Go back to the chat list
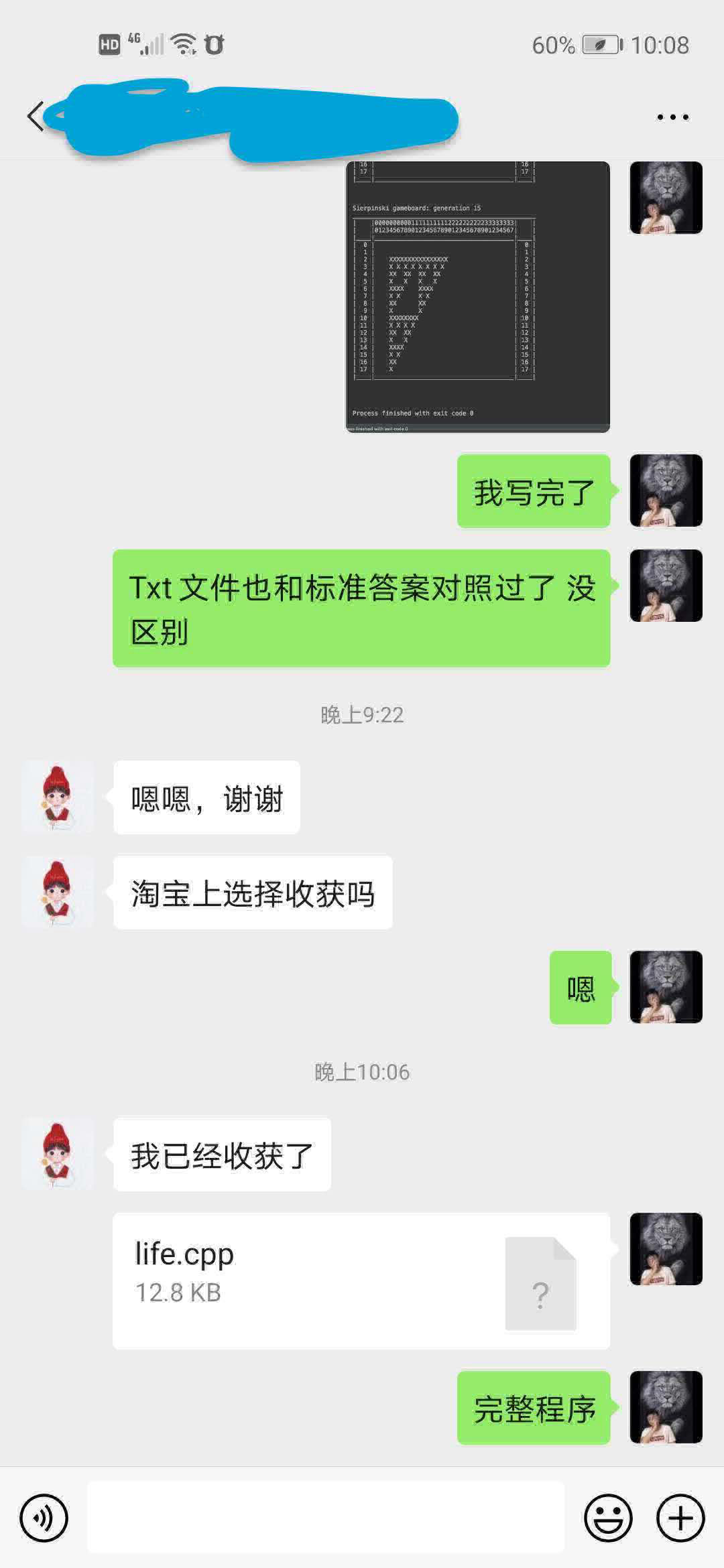Viewport: 724px width, 1568px height. pos(35,117)
